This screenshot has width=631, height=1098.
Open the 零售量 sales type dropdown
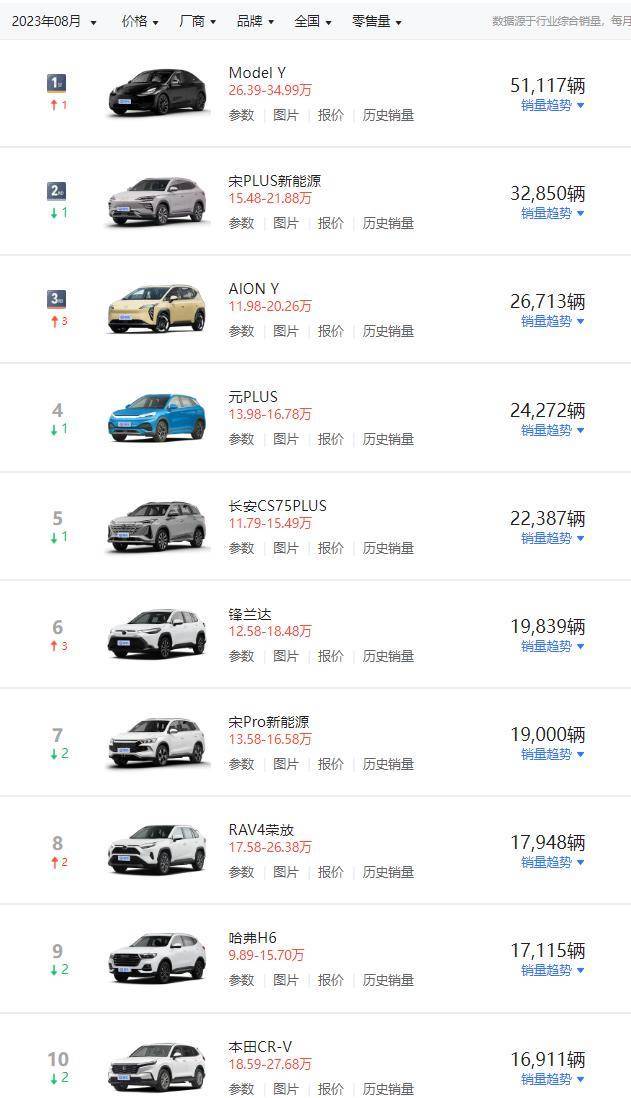376,22
